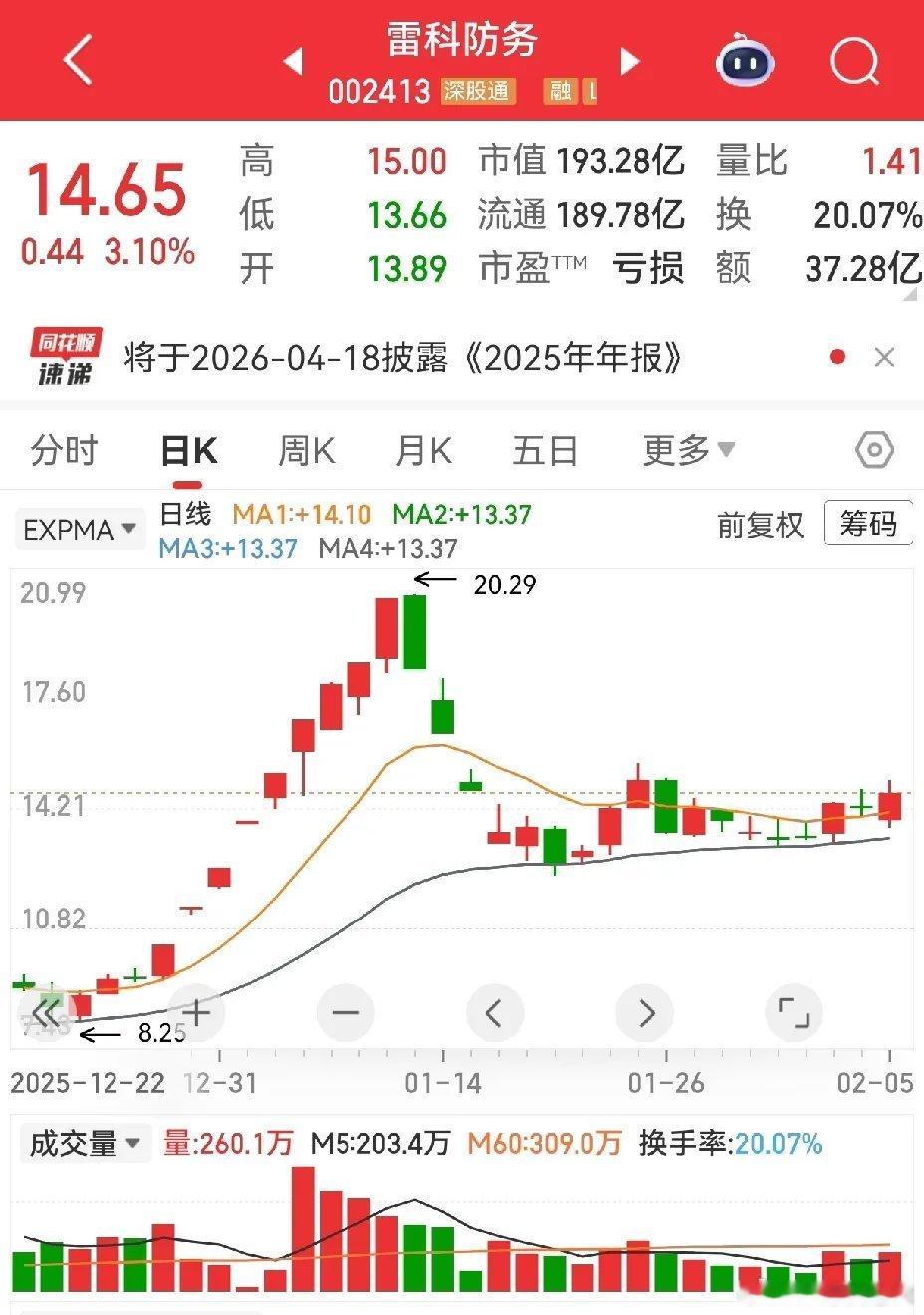Switch to the 分时 intraday tab
The width and height of the screenshot is (924, 1315).
63,450
